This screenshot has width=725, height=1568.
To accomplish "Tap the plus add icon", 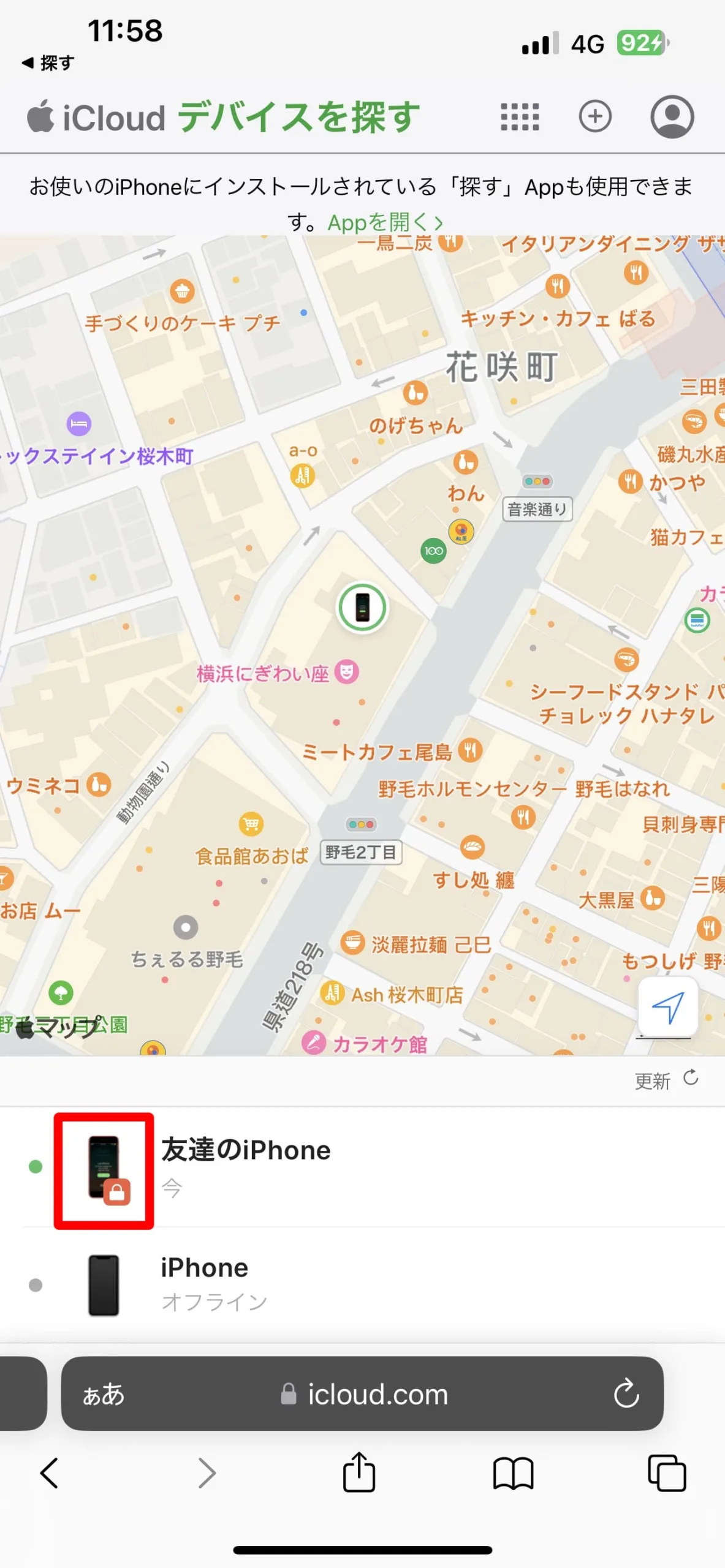I will click(595, 116).
